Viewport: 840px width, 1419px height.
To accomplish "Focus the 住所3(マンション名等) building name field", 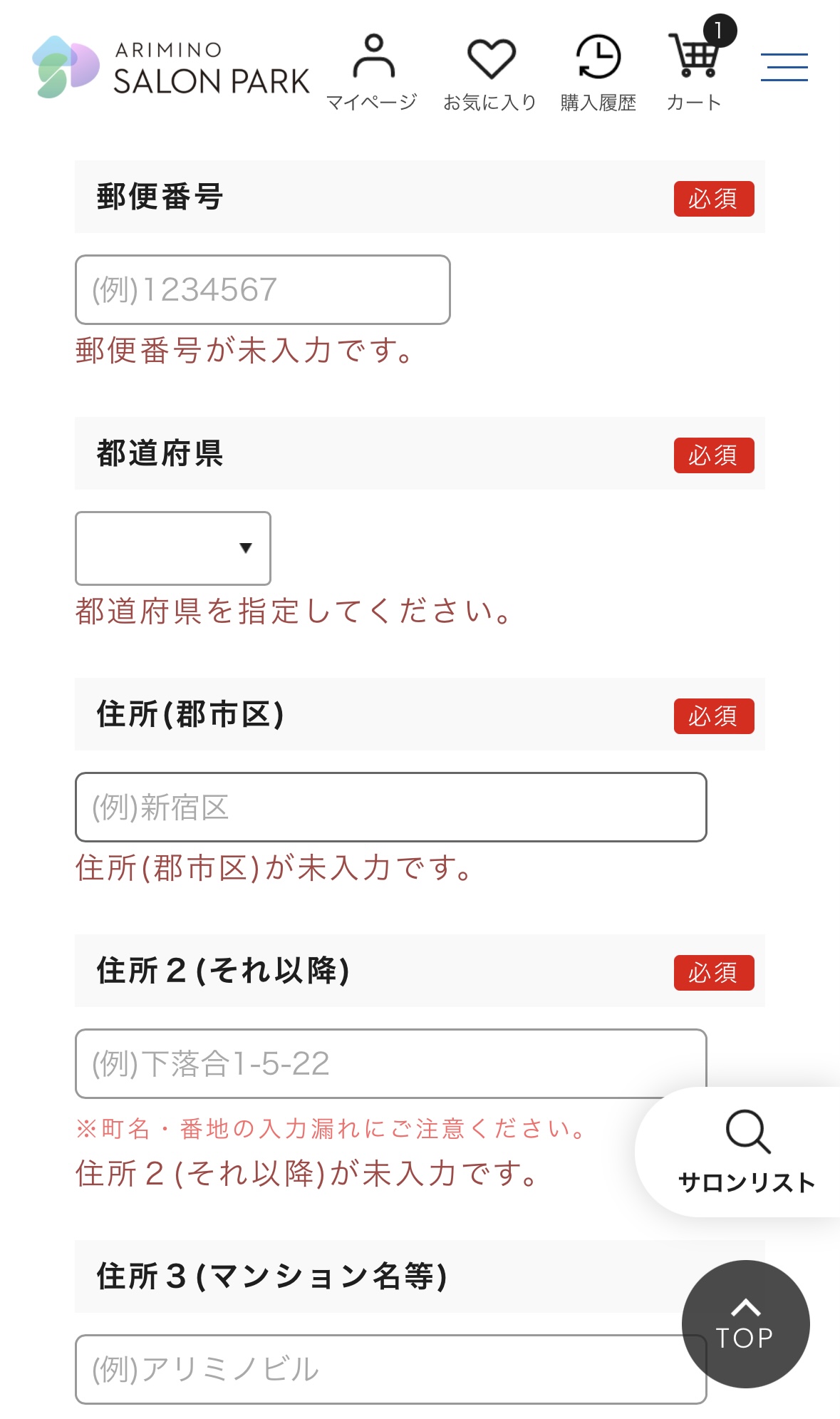I will (x=391, y=1369).
